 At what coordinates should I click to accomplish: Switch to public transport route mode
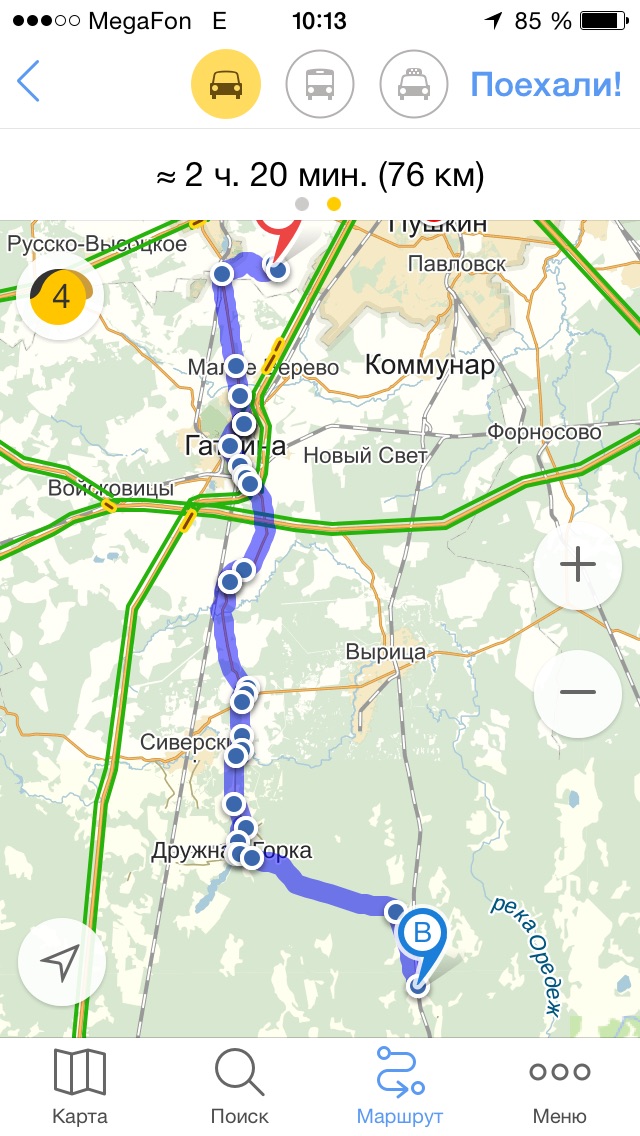(320, 84)
